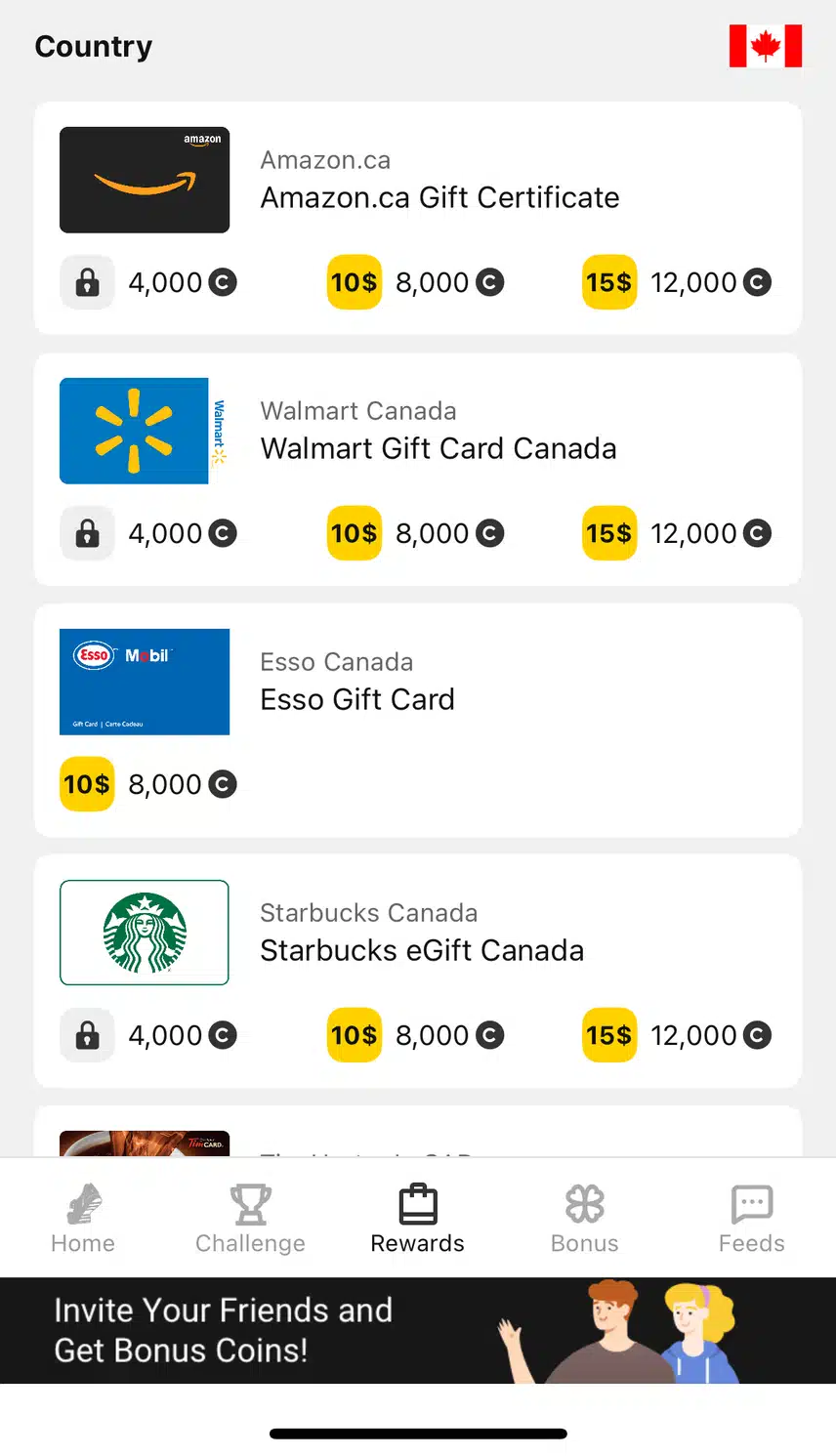Open the Bonus tab
The image size is (836, 1456).
coord(585,1218)
